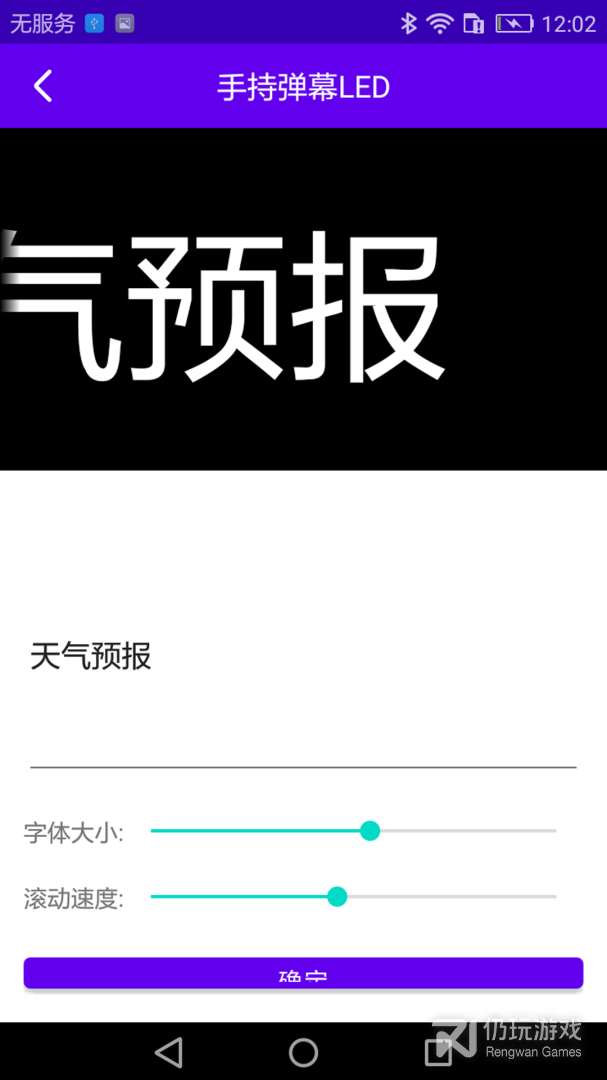This screenshot has width=607, height=1080.
Task: Tap the system home button
Action: click(303, 1052)
